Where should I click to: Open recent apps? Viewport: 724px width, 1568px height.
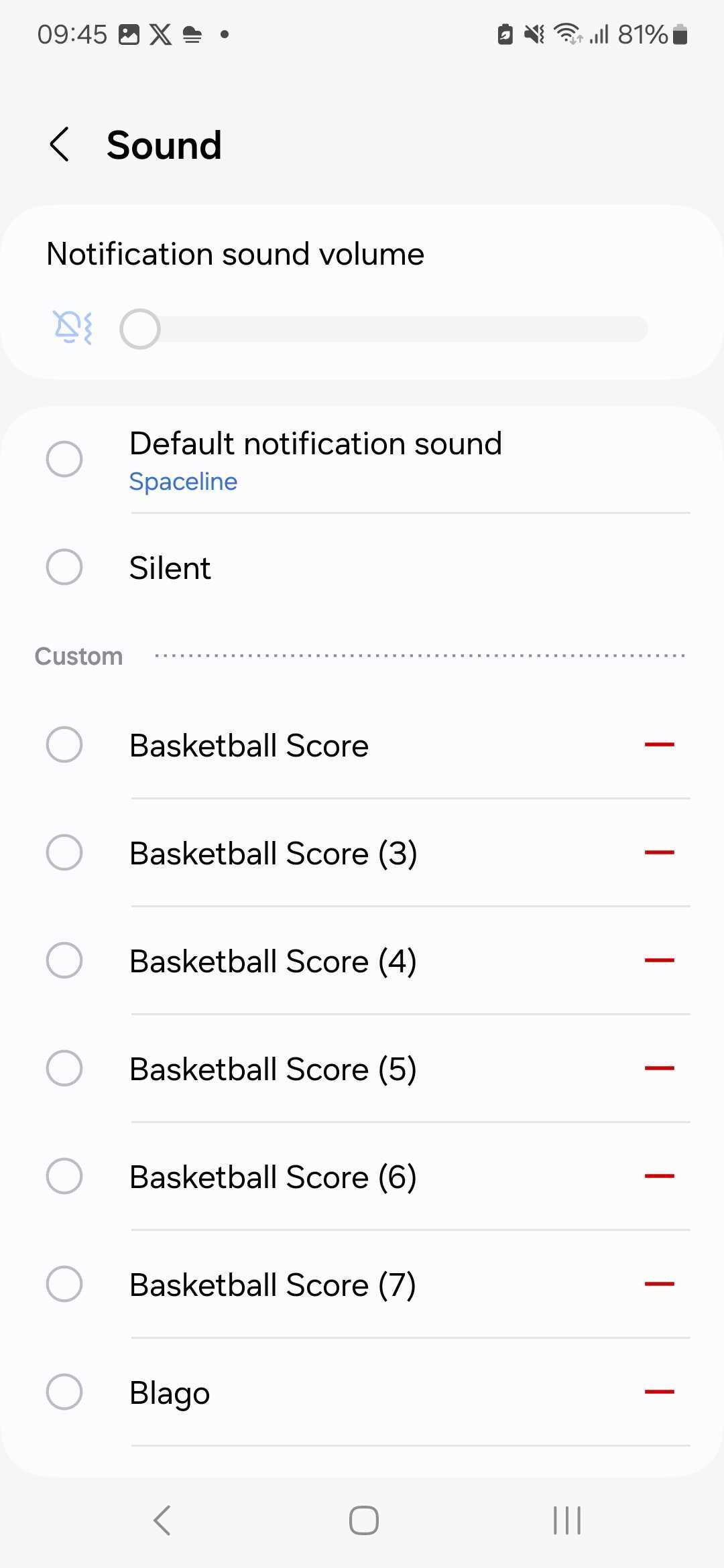566,1520
